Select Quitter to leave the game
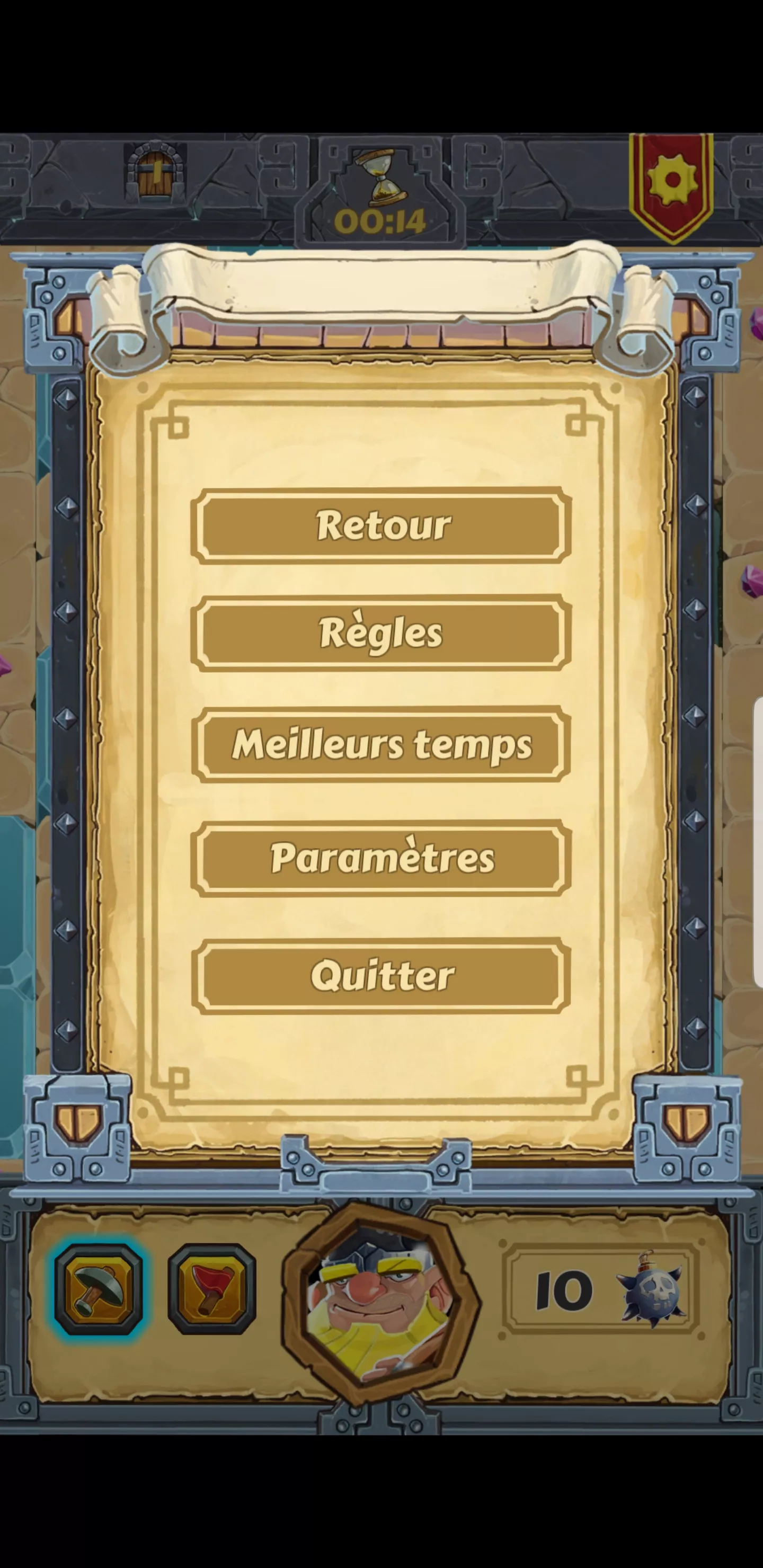763x1568 pixels. coord(381,975)
